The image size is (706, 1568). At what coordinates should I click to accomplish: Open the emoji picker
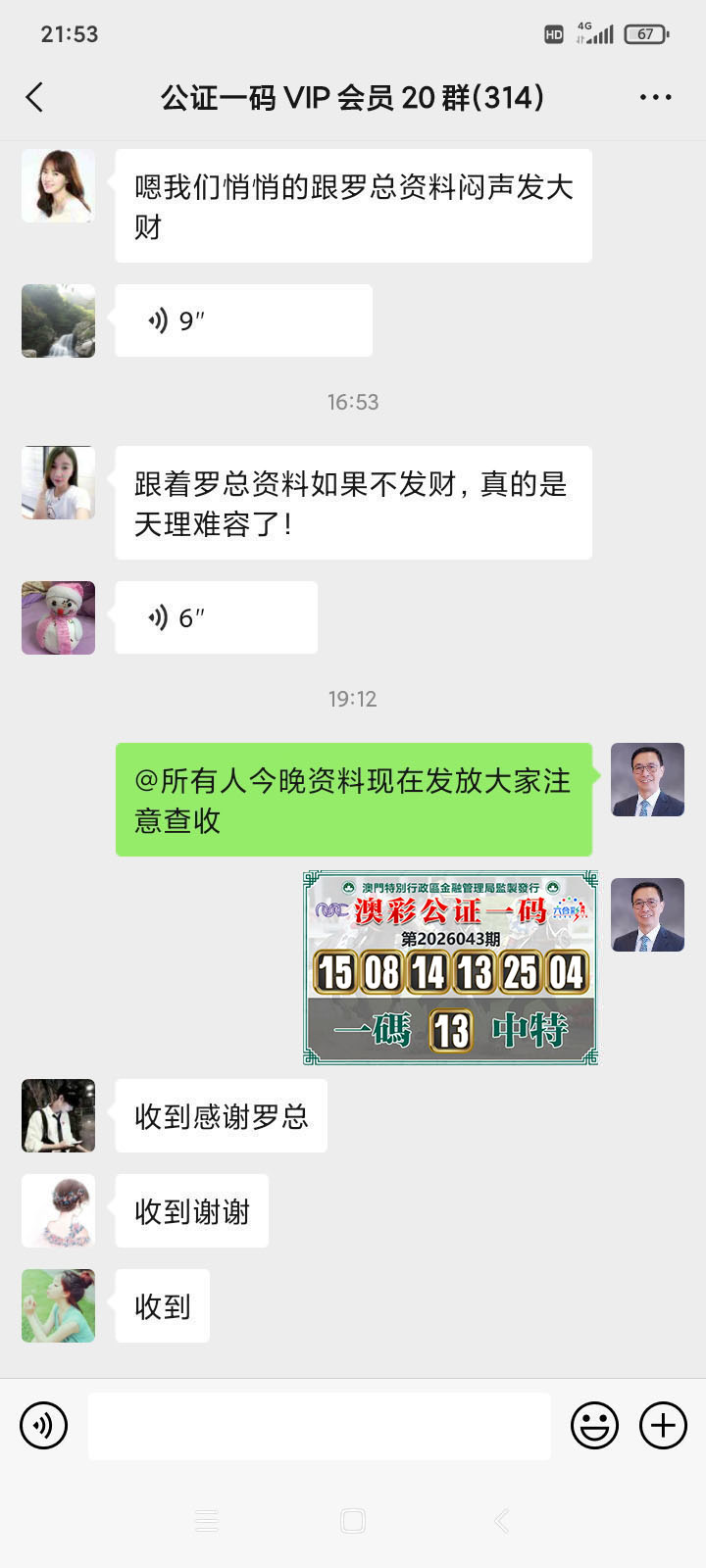[x=594, y=1425]
